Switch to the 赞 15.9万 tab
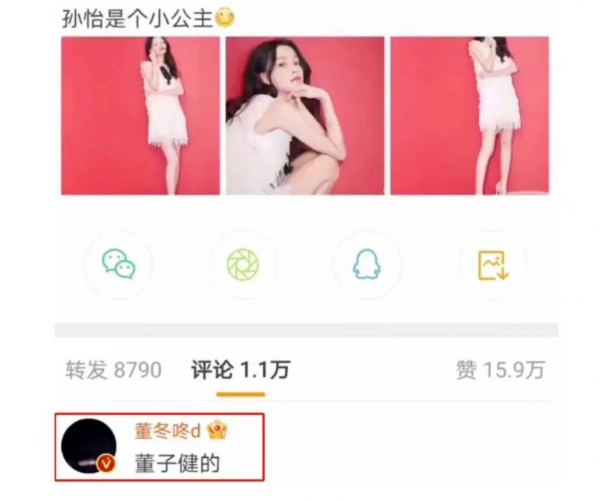The width and height of the screenshot is (600, 501). click(x=500, y=370)
